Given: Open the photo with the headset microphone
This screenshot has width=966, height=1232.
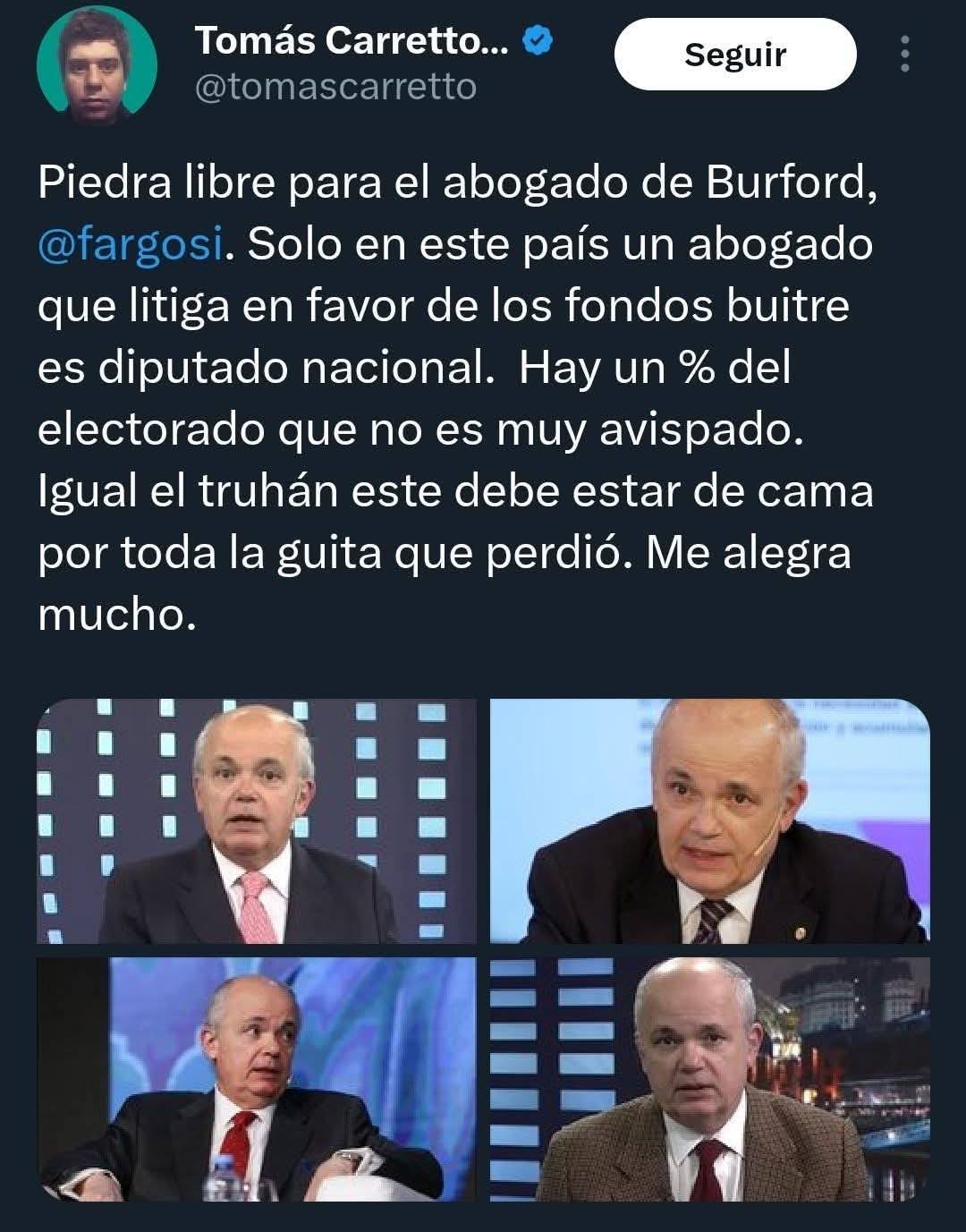Looking at the screenshot, I should point(710,820).
